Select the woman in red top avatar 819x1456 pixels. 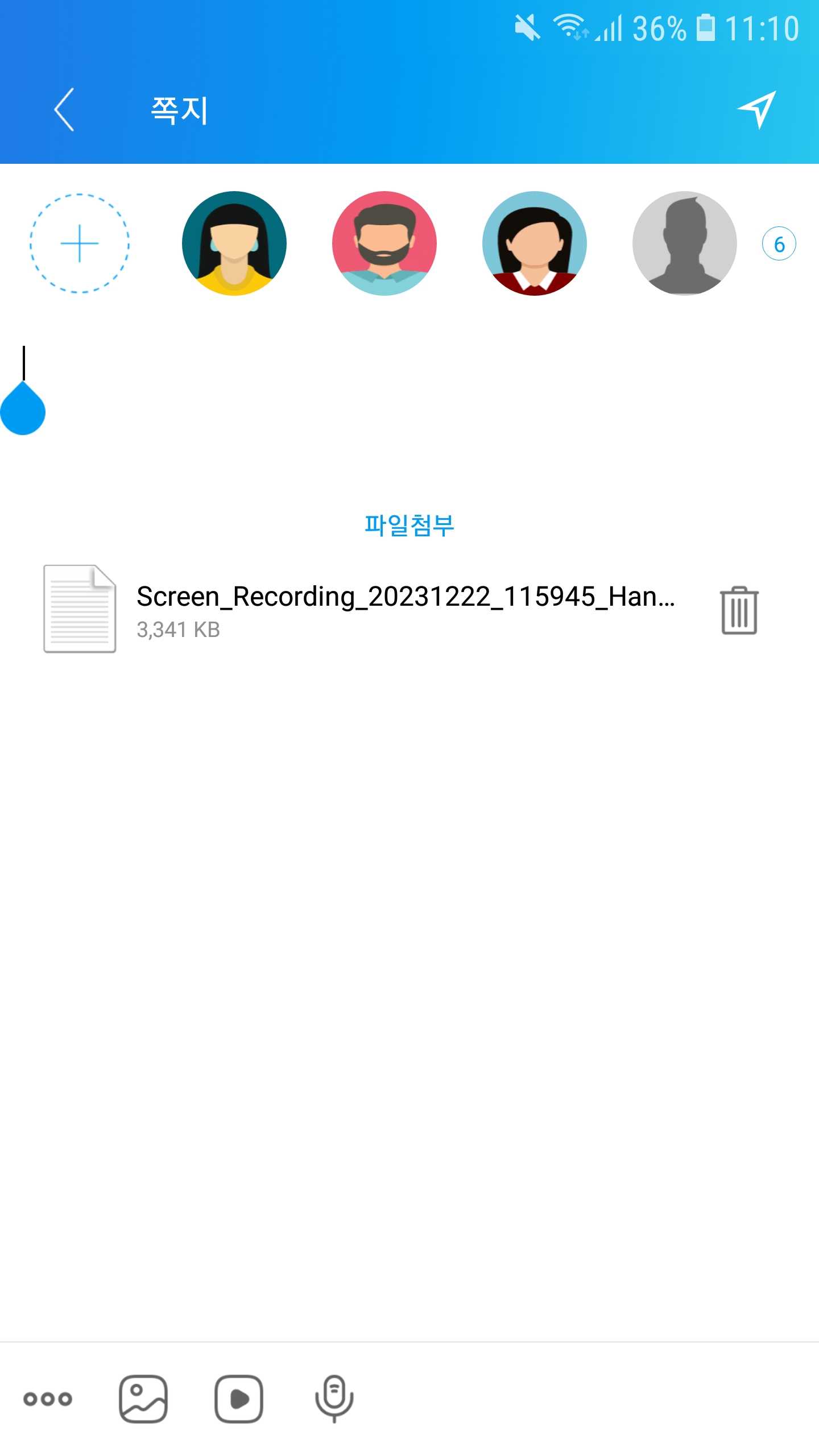point(535,243)
